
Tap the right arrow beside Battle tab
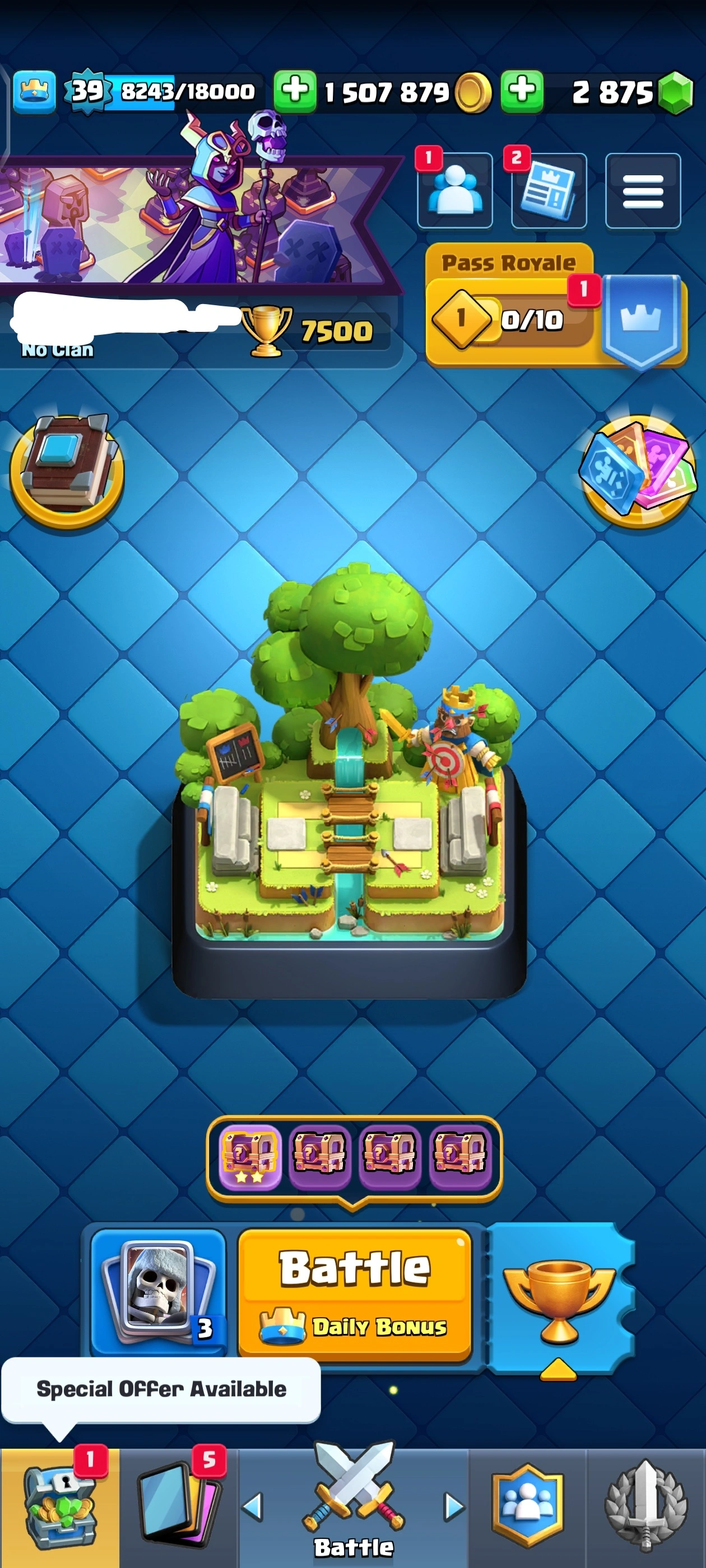(454, 1507)
